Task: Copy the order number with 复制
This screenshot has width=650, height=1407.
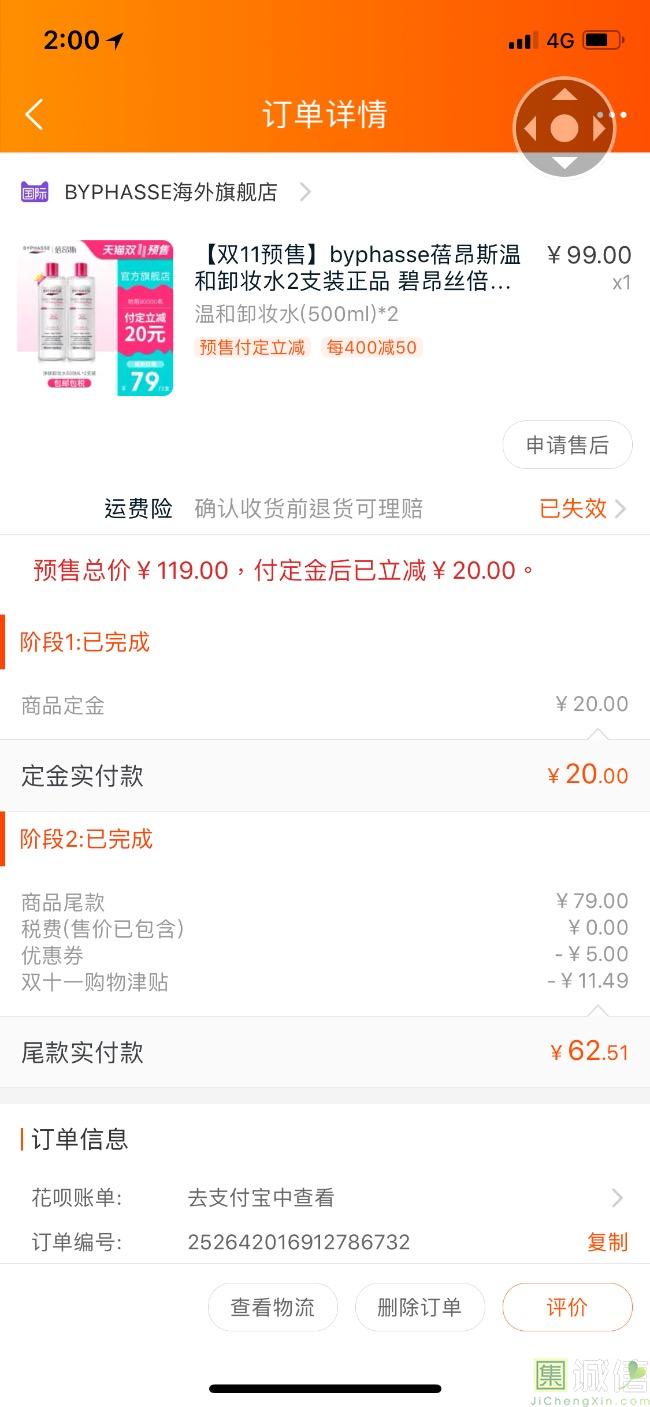Action: (x=607, y=1242)
